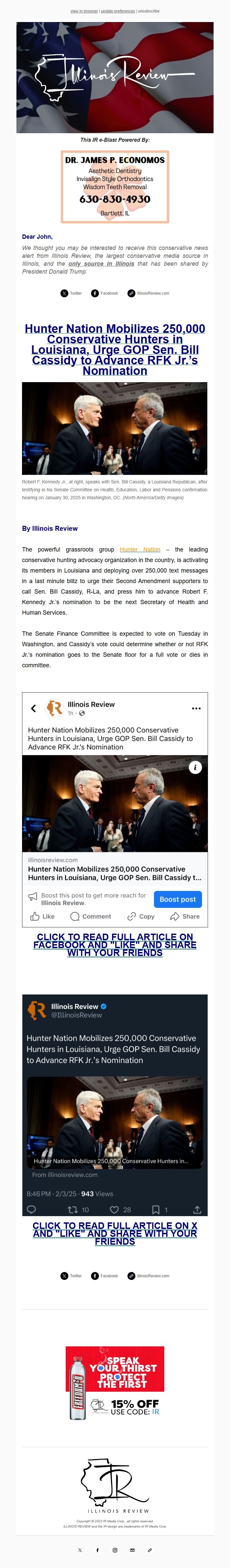
Task: Click to read full article on X
Action: pos(115,1233)
